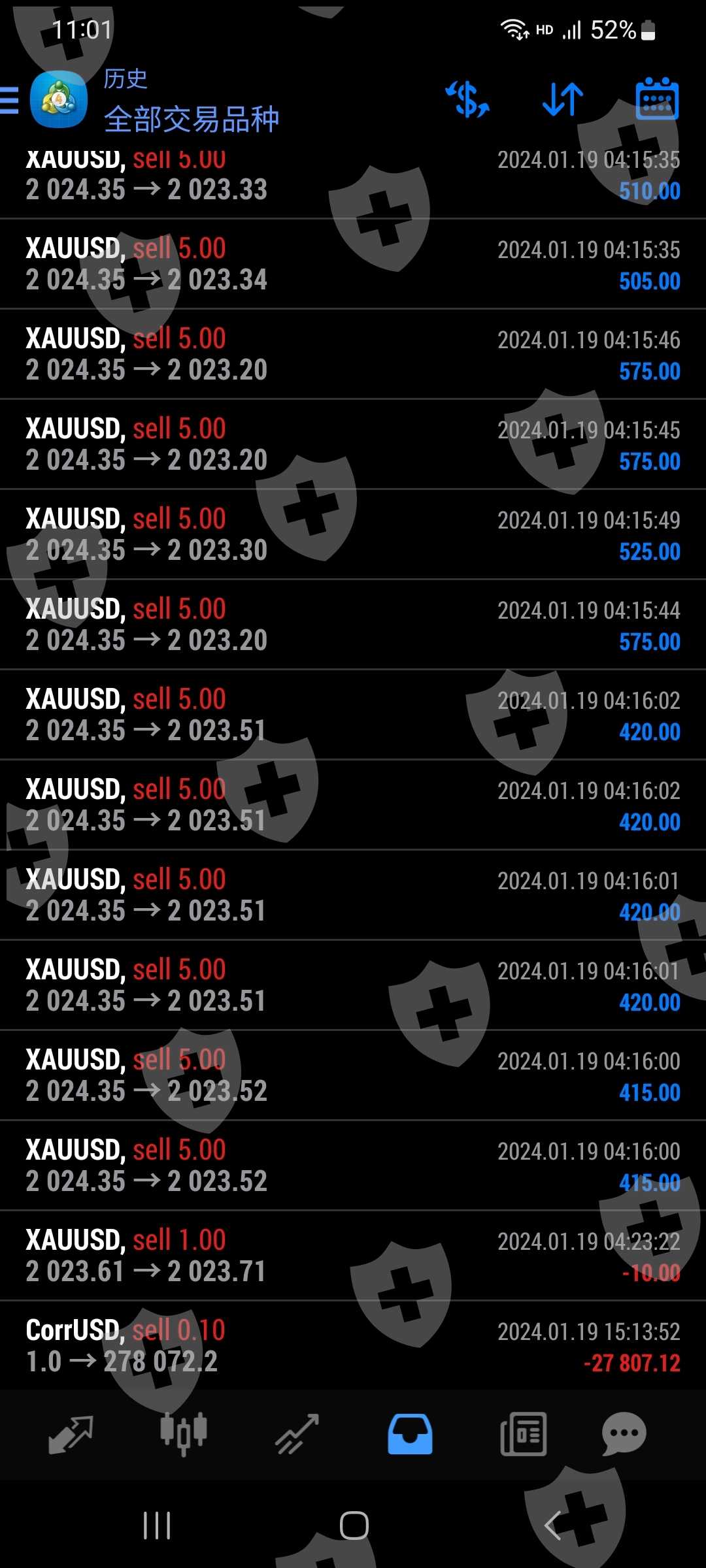Switch to the candlestick Chart tab

click(x=184, y=1434)
